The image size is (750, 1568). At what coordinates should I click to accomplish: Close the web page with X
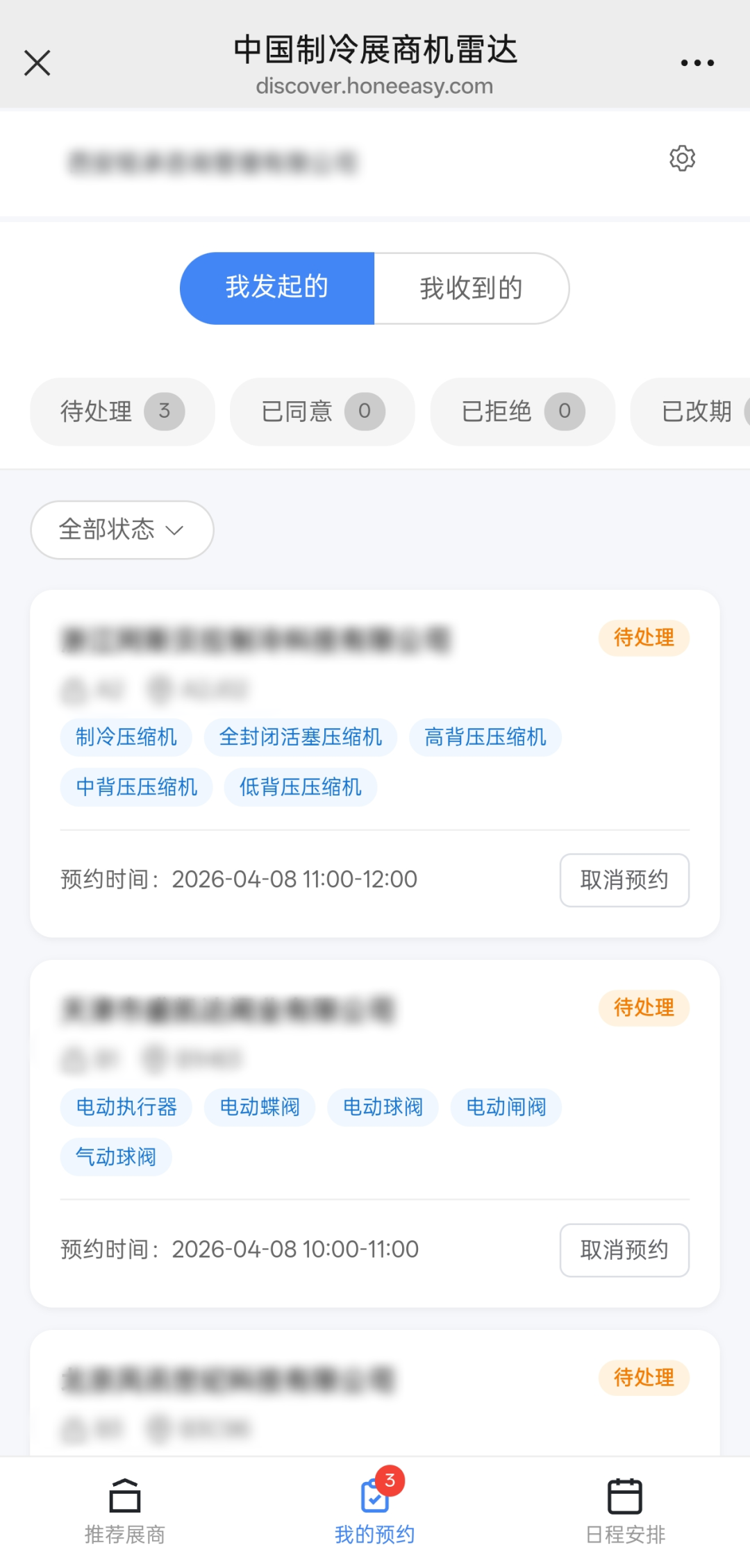coord(37,62)
